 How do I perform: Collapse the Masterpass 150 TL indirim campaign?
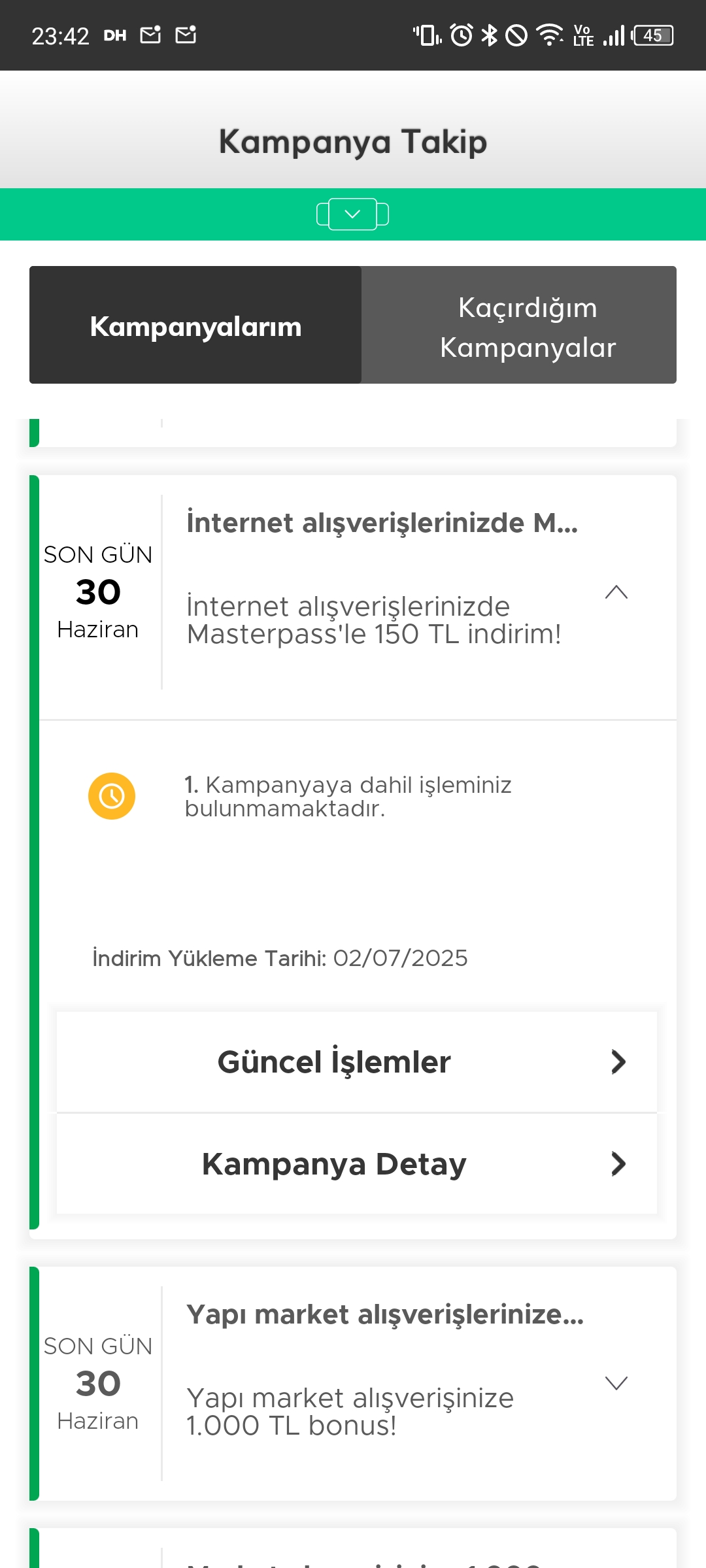pos(616,592)
